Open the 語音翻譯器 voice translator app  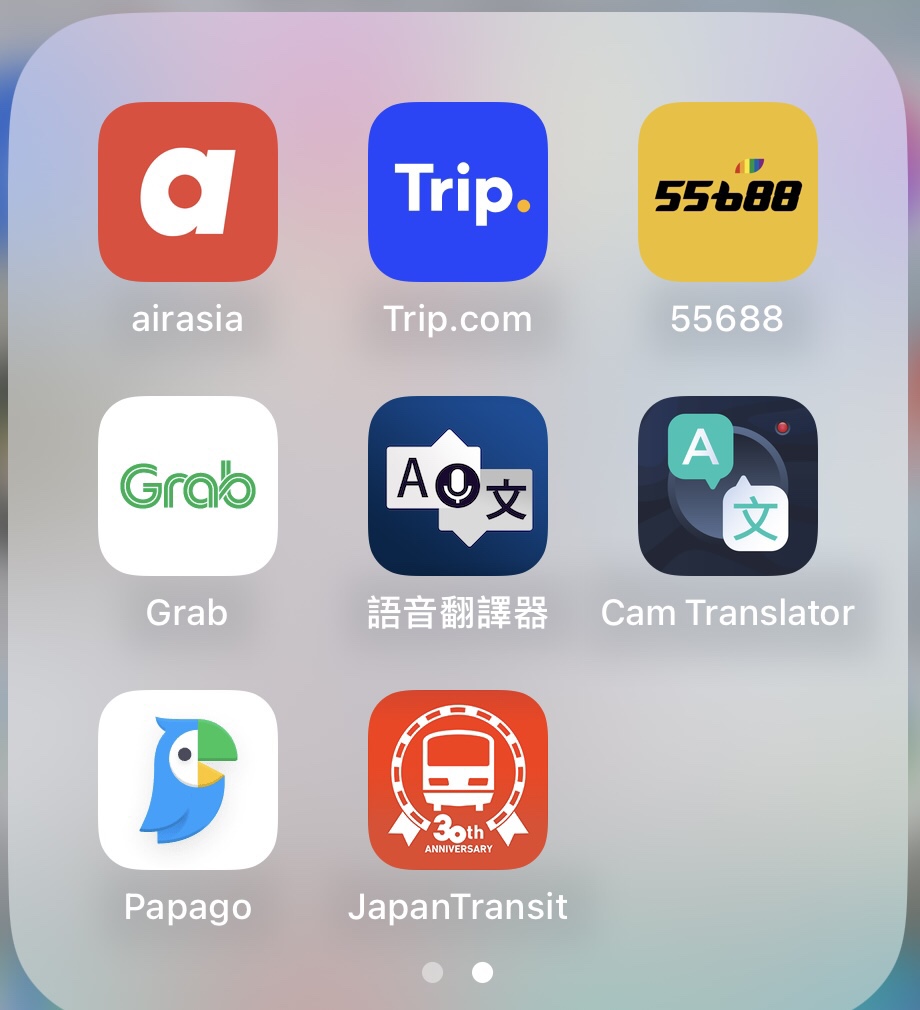[458, 486]
